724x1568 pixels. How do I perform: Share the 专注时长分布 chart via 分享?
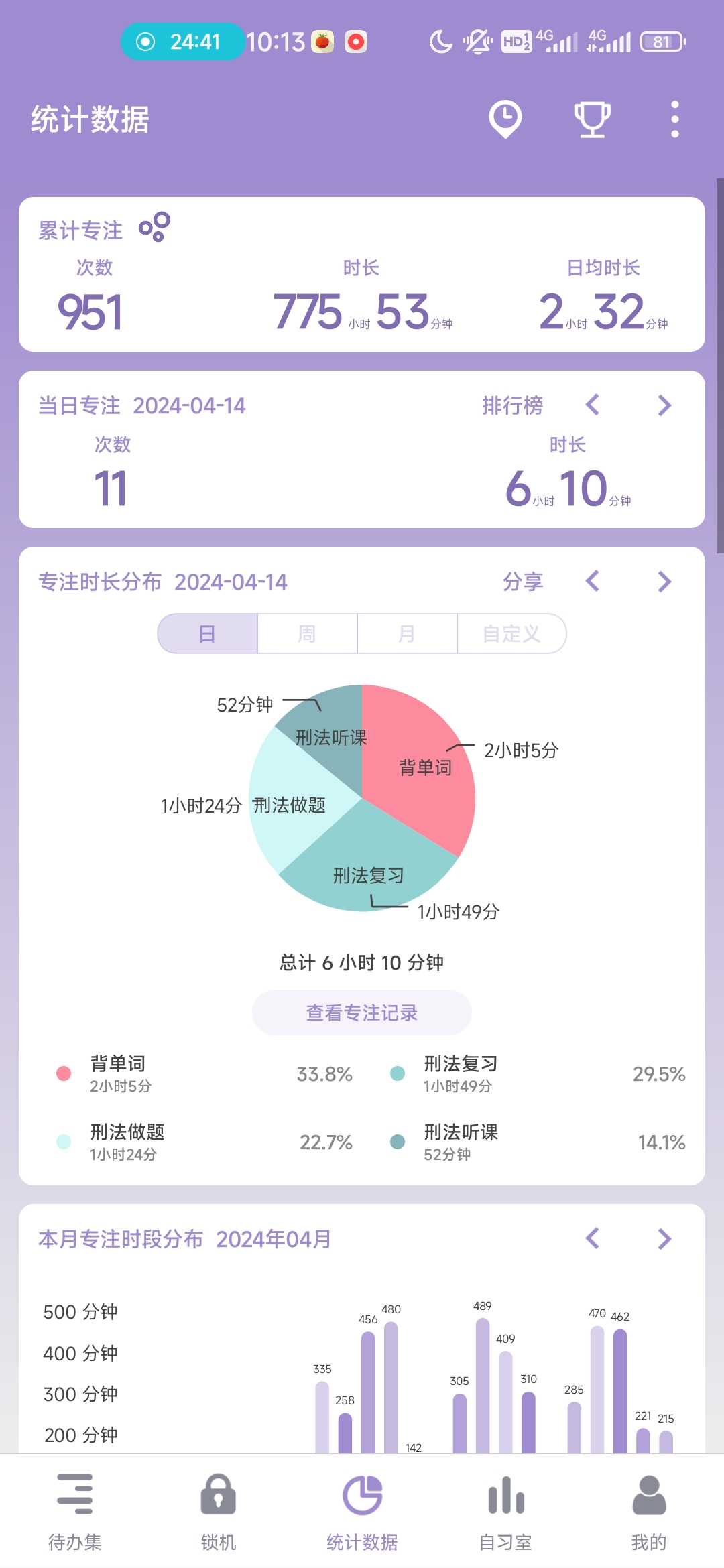click(523, 582)
